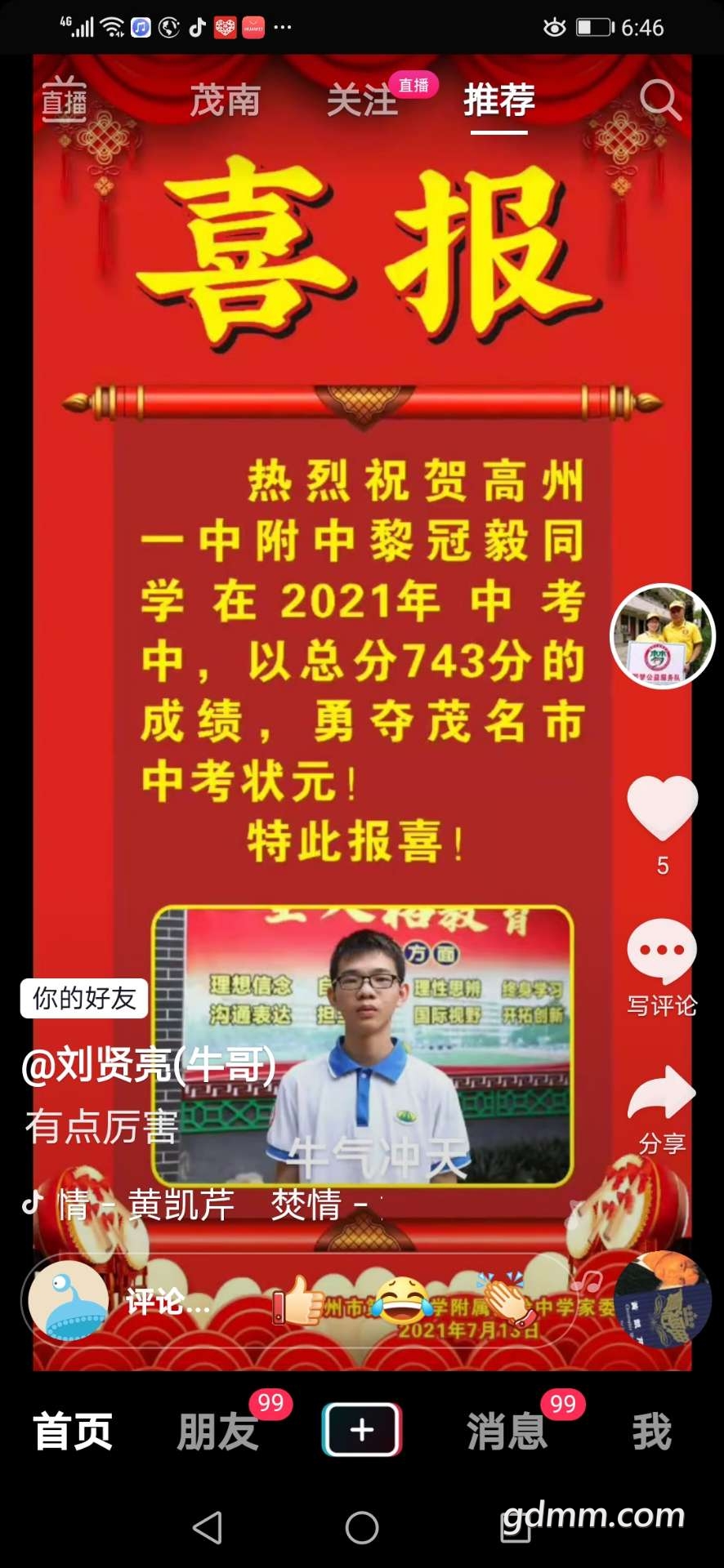Send the clapping hands emoji reaction

point(508,1300)
